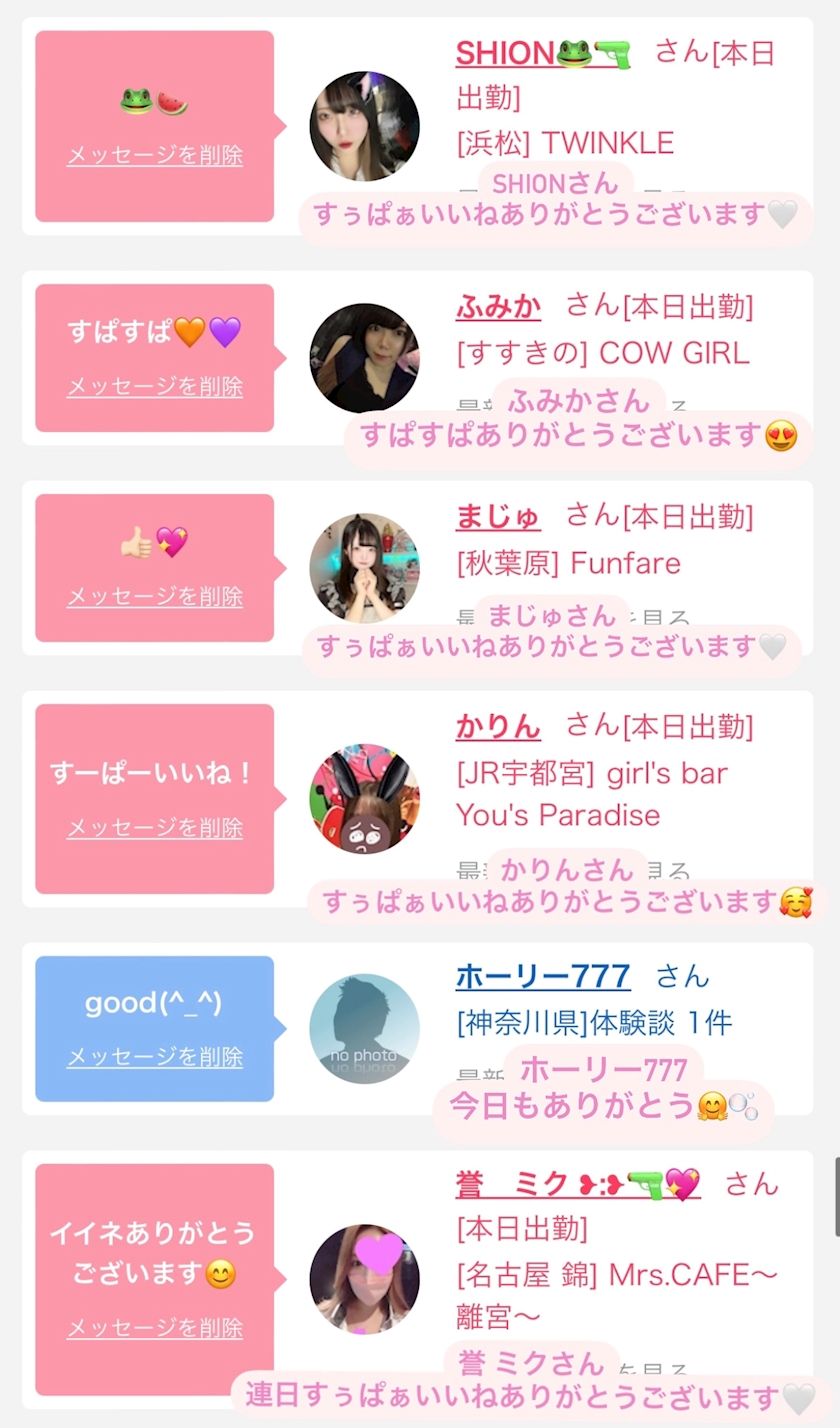Viewport: 840px width, 1428px height.
Task: Open ふみか's profile link
Action: point(498,307)
